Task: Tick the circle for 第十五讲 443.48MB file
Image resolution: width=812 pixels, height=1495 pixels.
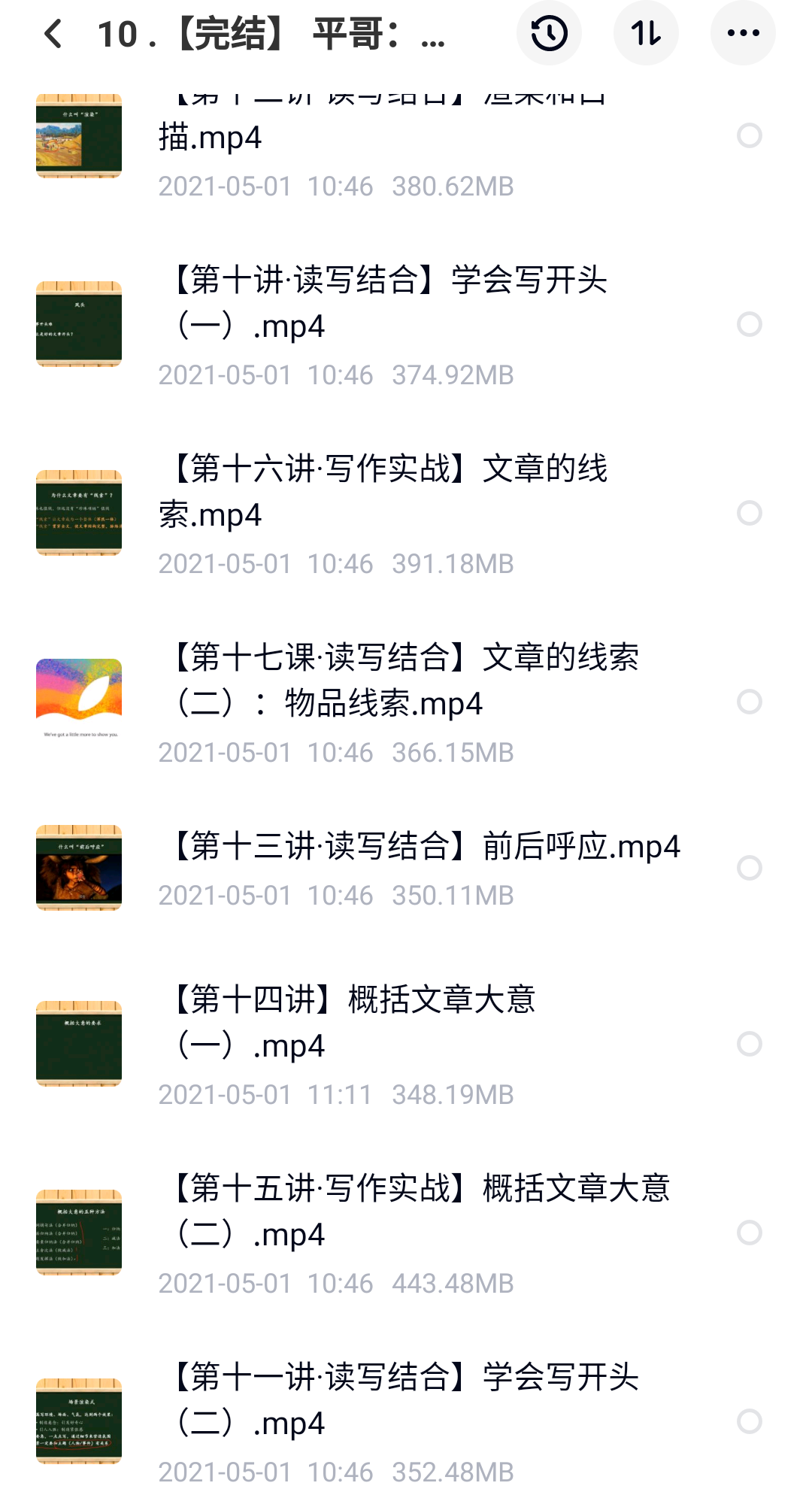Action: tap(750, 1233)
